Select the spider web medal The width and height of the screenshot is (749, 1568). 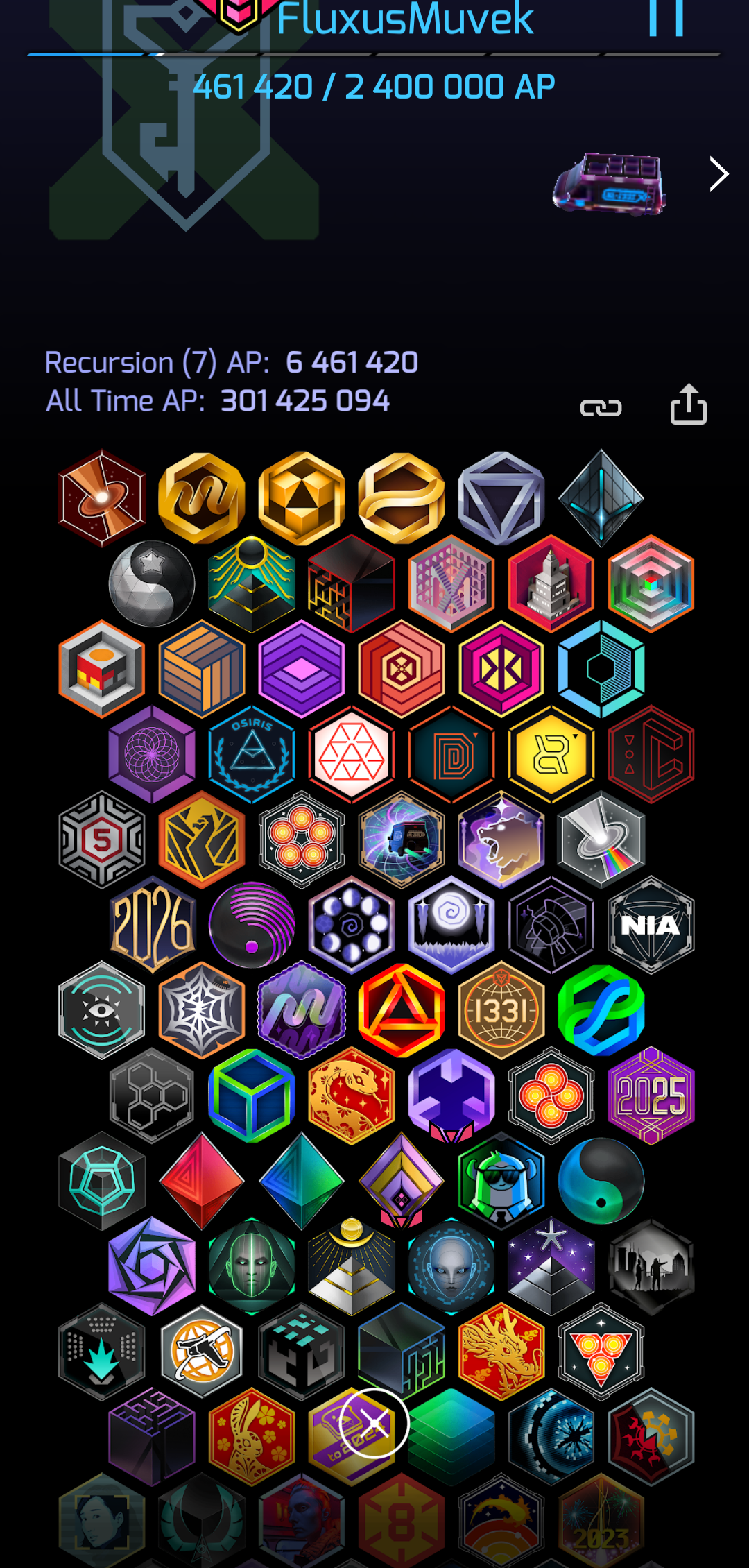point(202,1010)
